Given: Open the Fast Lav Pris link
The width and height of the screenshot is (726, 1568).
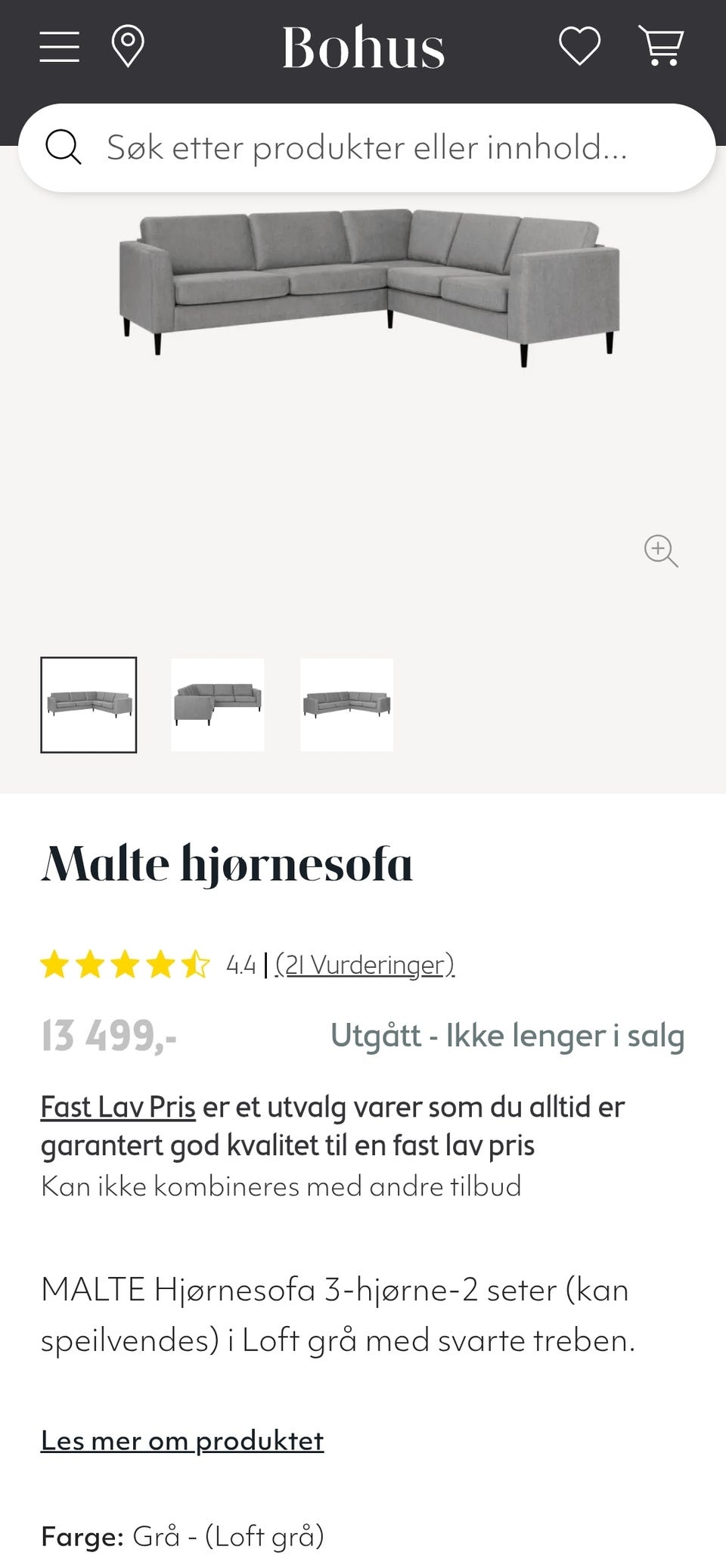Looking at the screenshot, I should tap(119, 1107).
